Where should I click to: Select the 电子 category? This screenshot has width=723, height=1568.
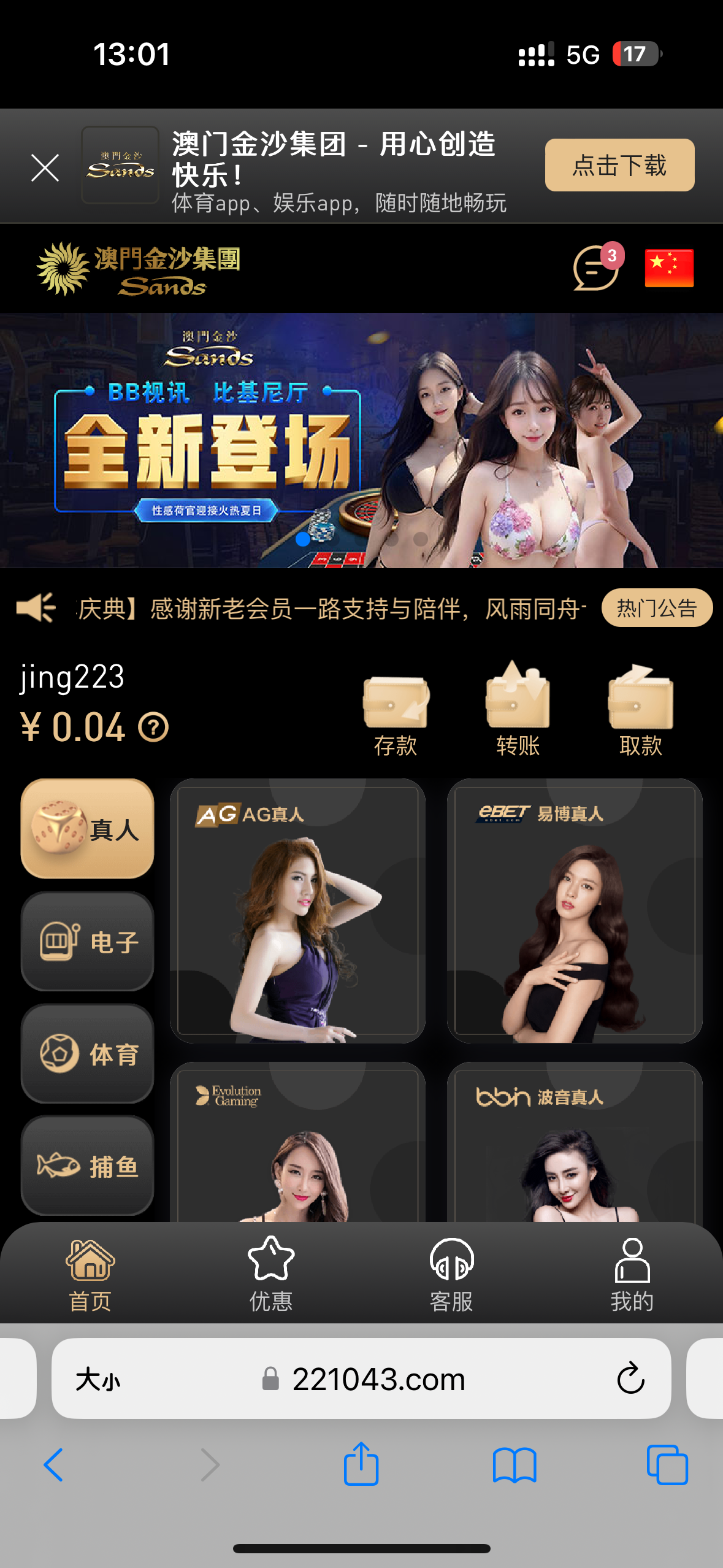(87, 941)
